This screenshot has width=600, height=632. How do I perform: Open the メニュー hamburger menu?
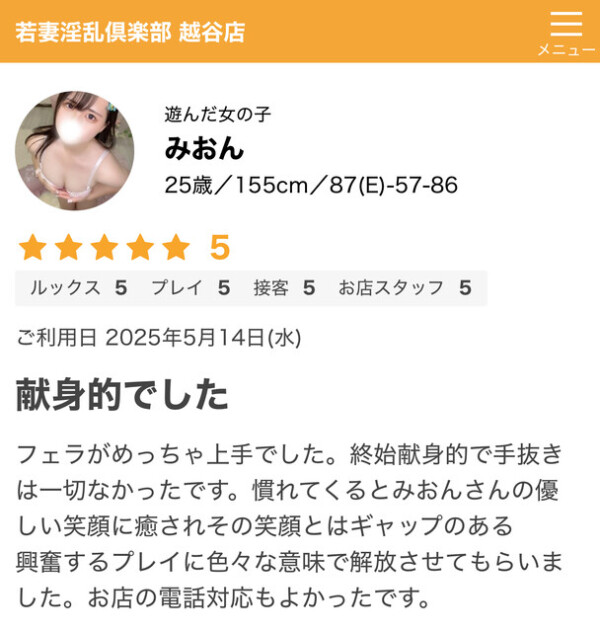pos(565,31)
